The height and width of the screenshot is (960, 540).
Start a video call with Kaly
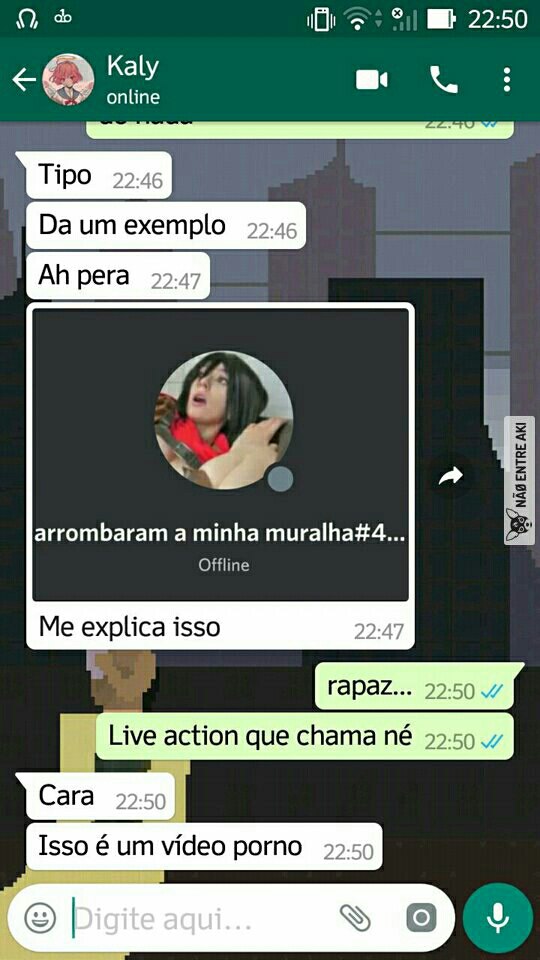click(x=372, y=80)
